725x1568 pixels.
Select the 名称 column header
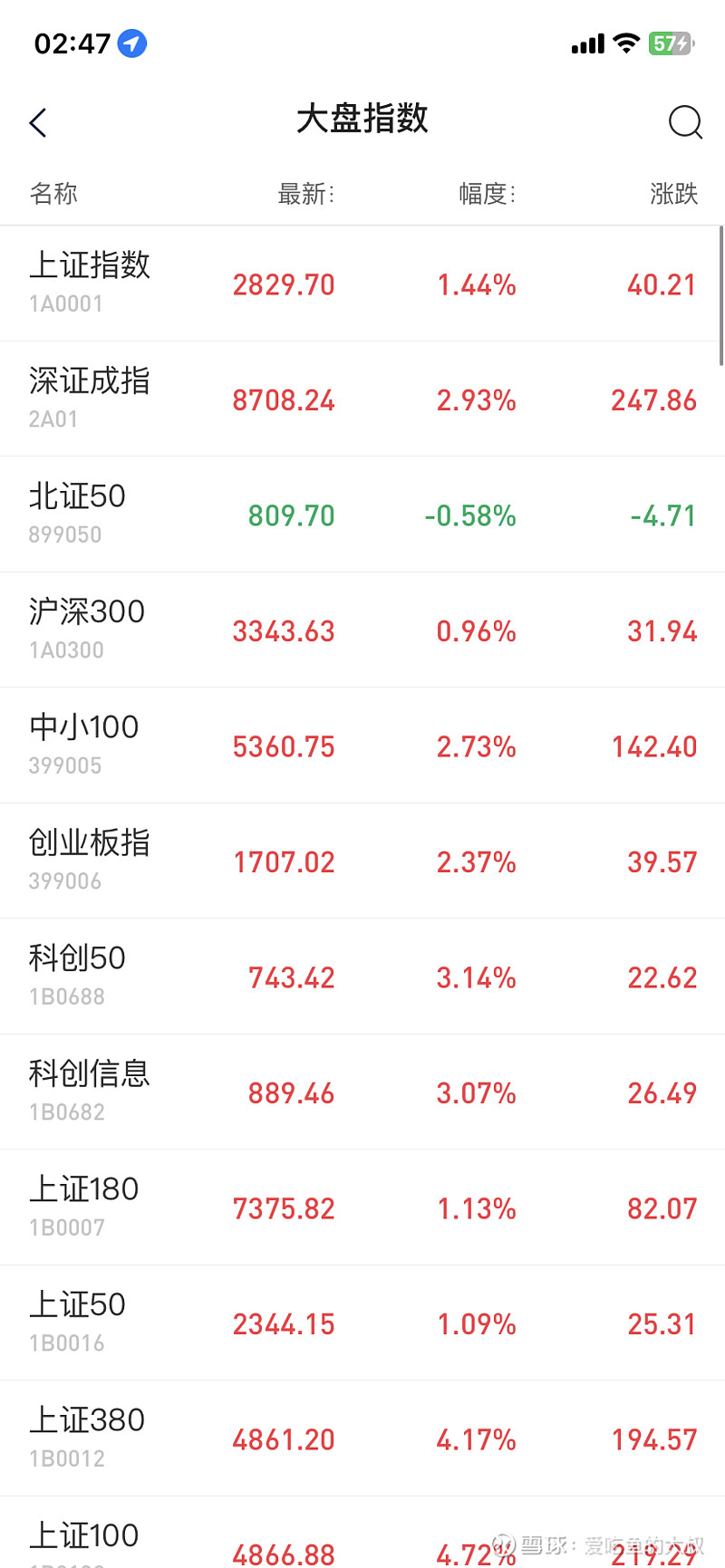click(x=53, y=193)
